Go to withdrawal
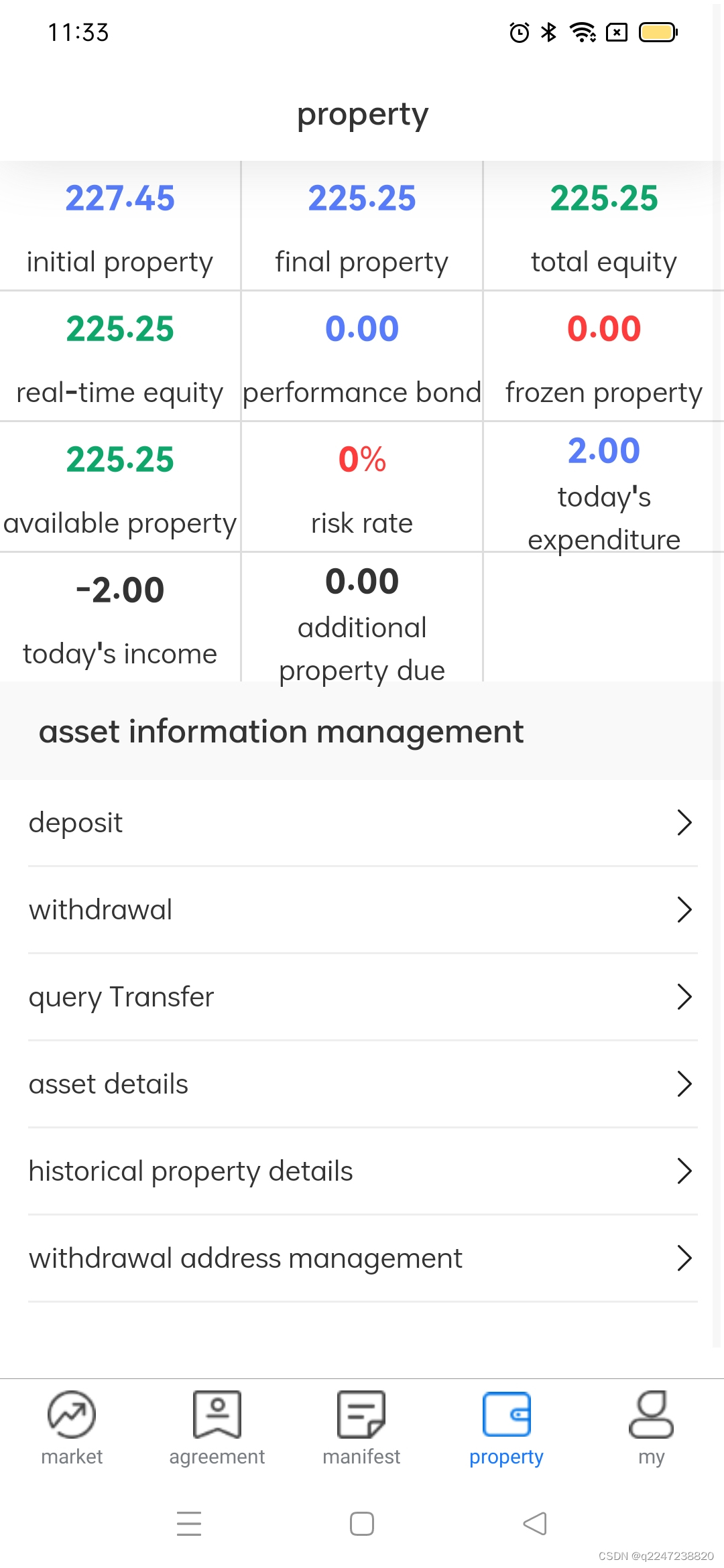This screenshot has height=1568, width=724. 362,910
